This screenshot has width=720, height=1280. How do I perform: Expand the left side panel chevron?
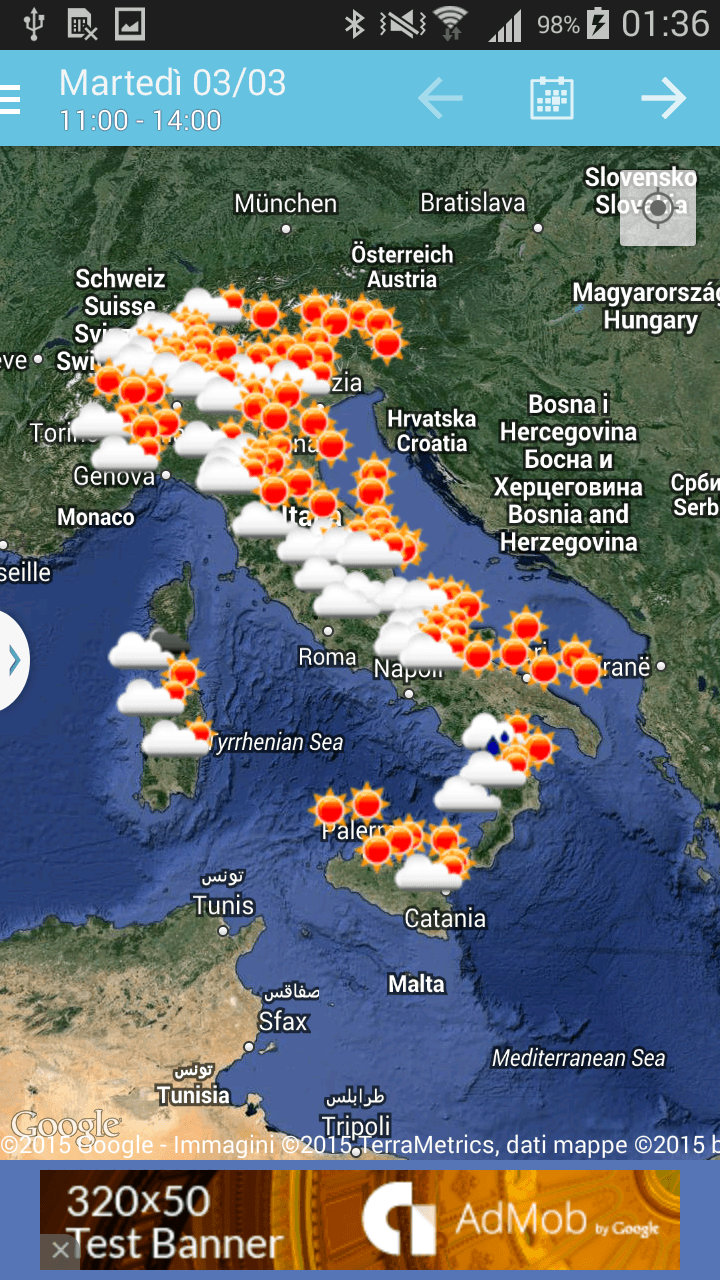point(14,660)
